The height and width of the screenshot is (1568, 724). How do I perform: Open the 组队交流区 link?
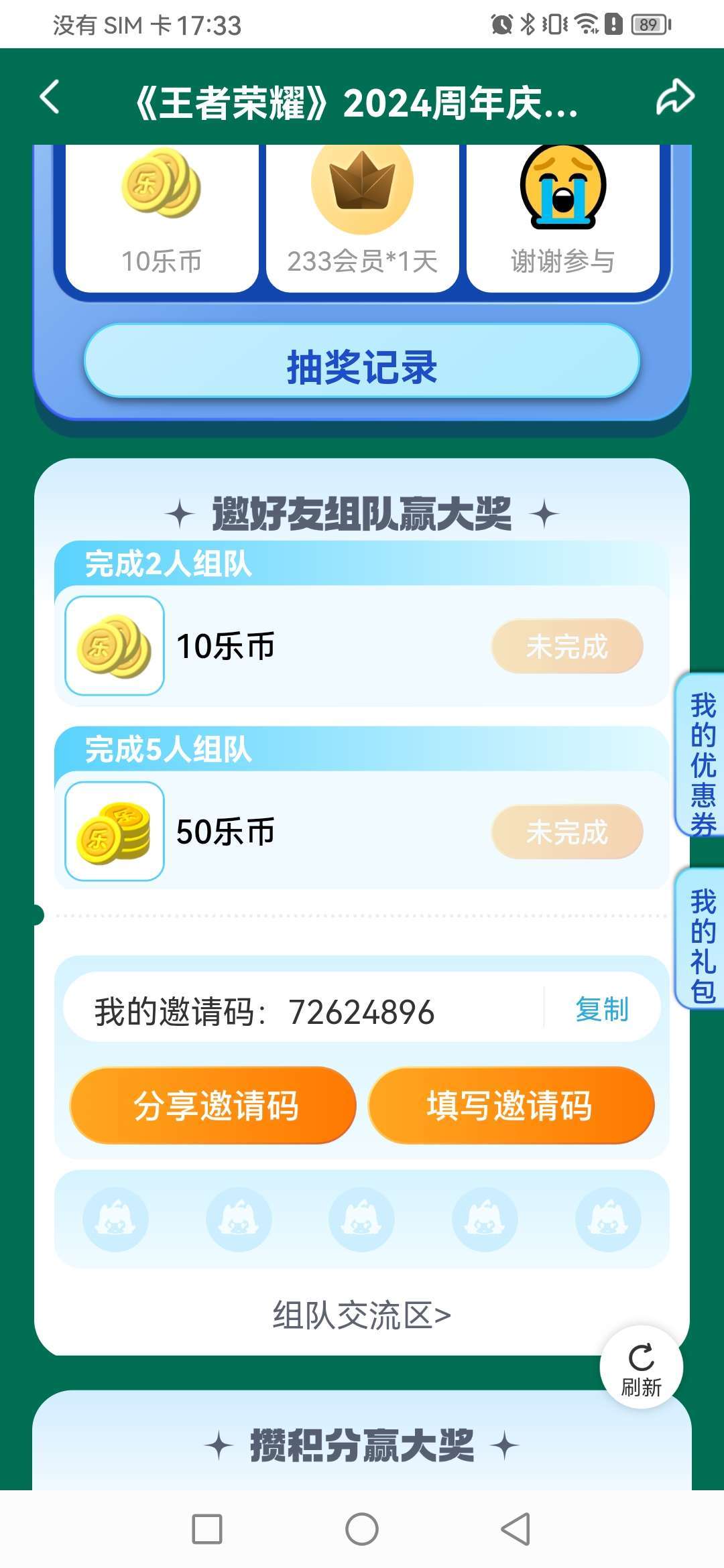tap(362, 1315)
